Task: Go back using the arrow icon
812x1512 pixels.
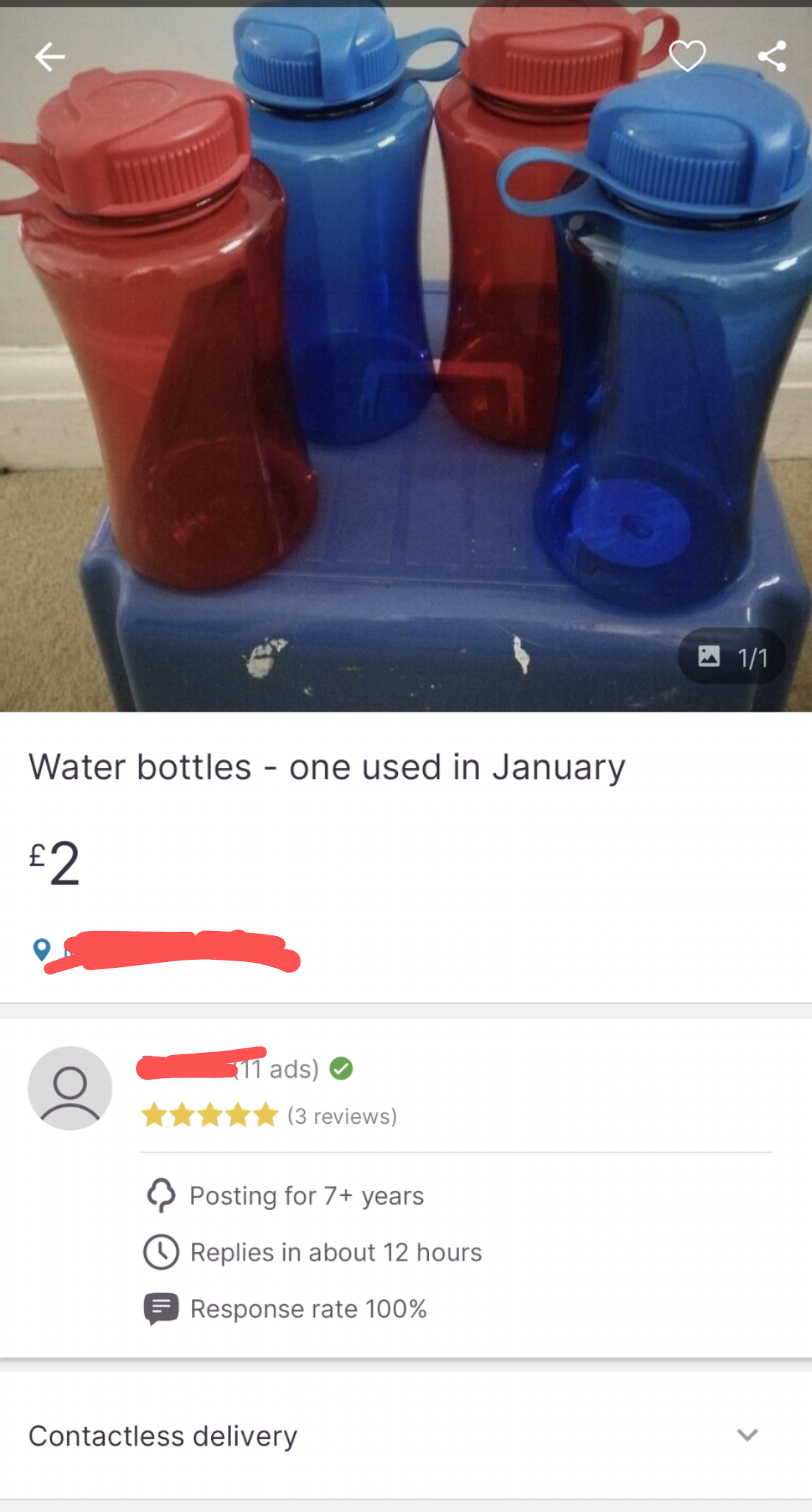Action: (50, 57)
